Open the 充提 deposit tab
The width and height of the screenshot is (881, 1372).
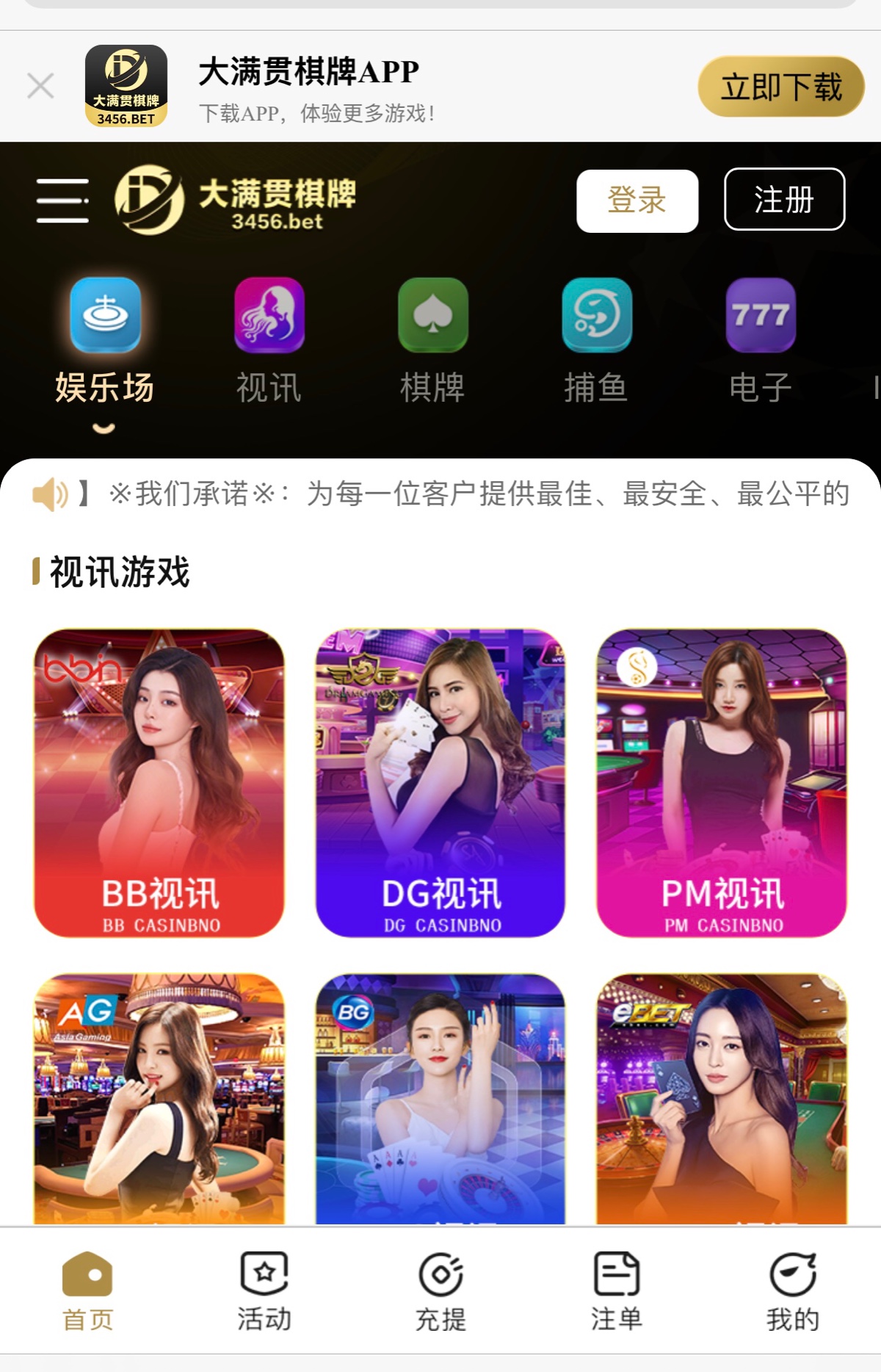440,1292
